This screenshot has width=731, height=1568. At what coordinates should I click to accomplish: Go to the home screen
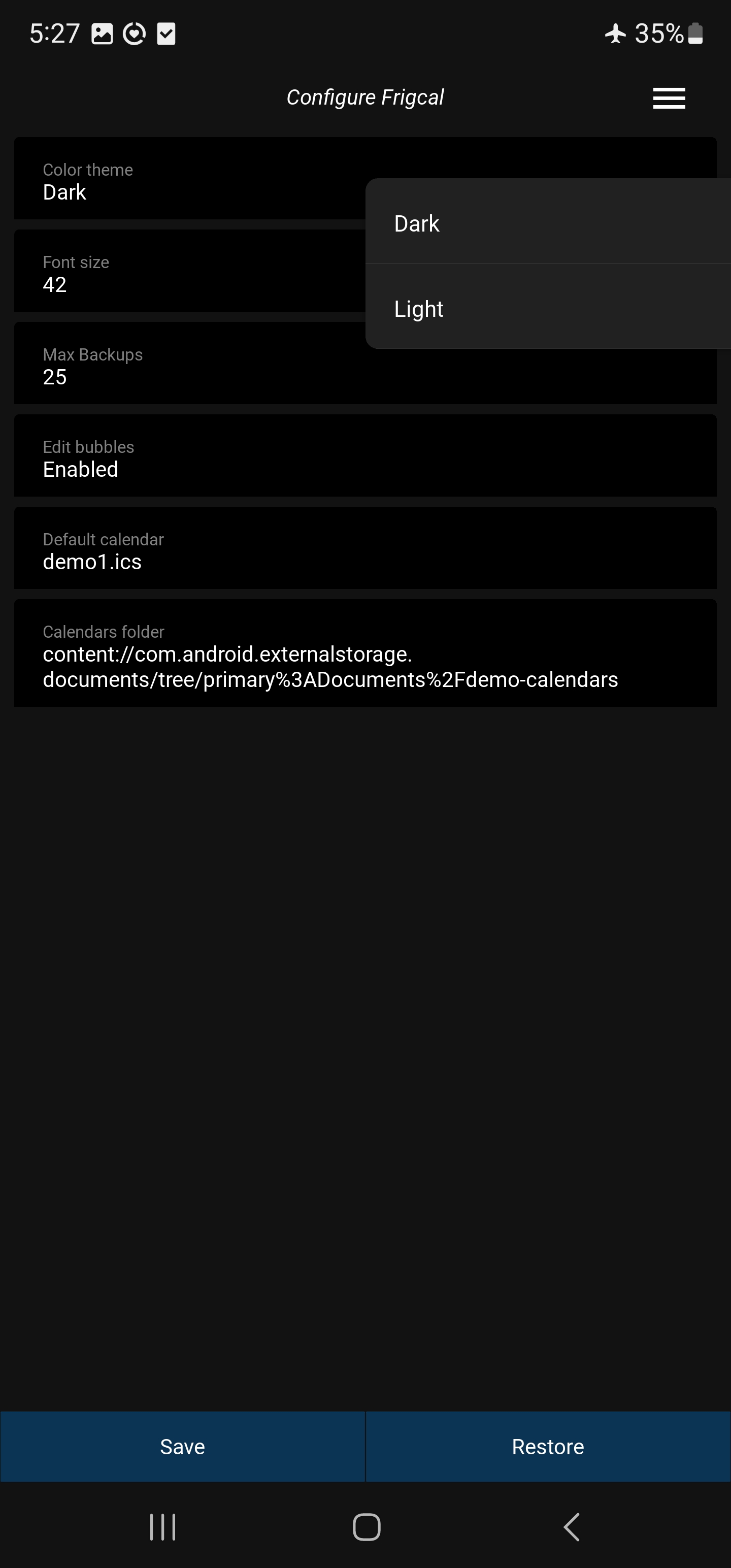click(367, 1526)
